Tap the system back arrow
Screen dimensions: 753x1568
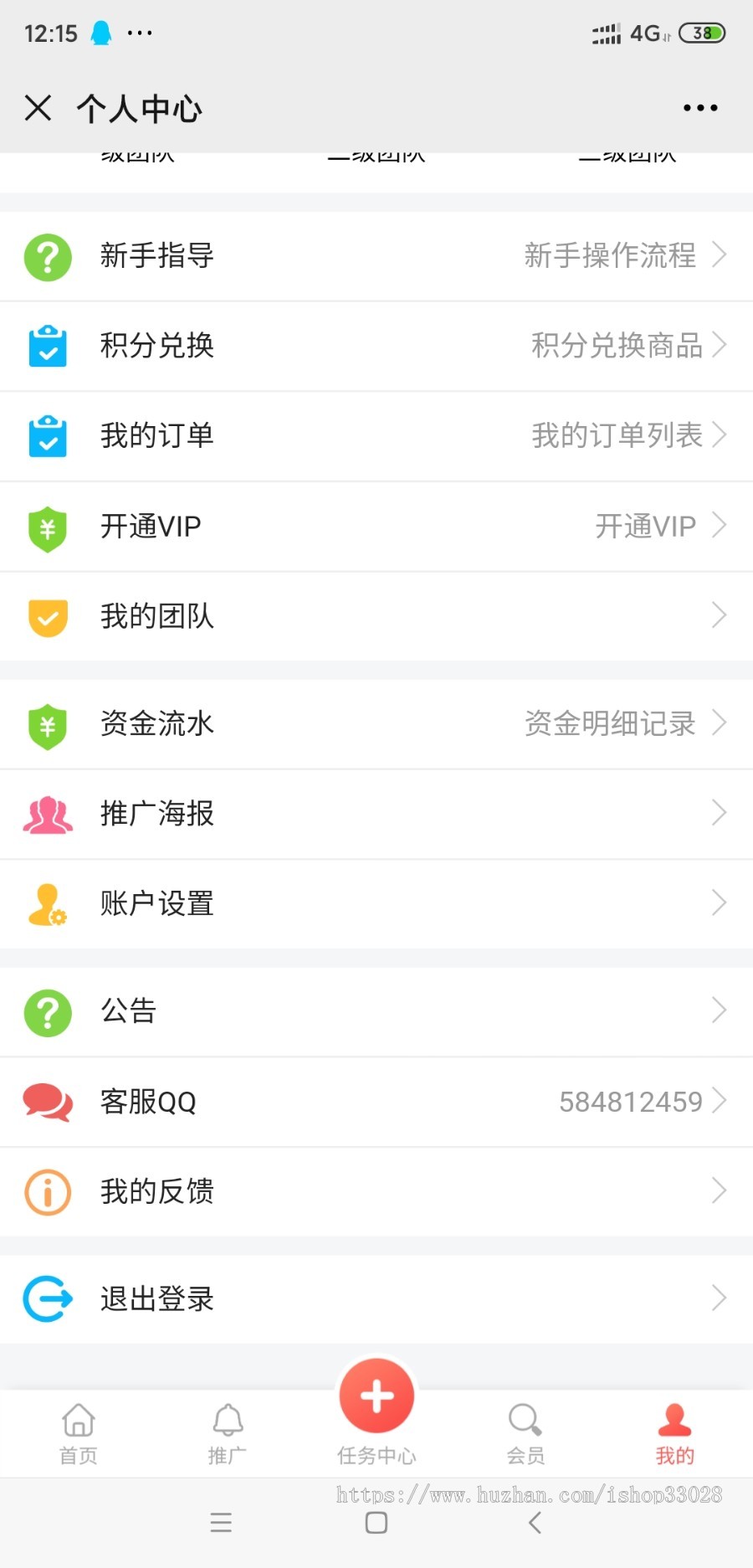point(535,1523)
